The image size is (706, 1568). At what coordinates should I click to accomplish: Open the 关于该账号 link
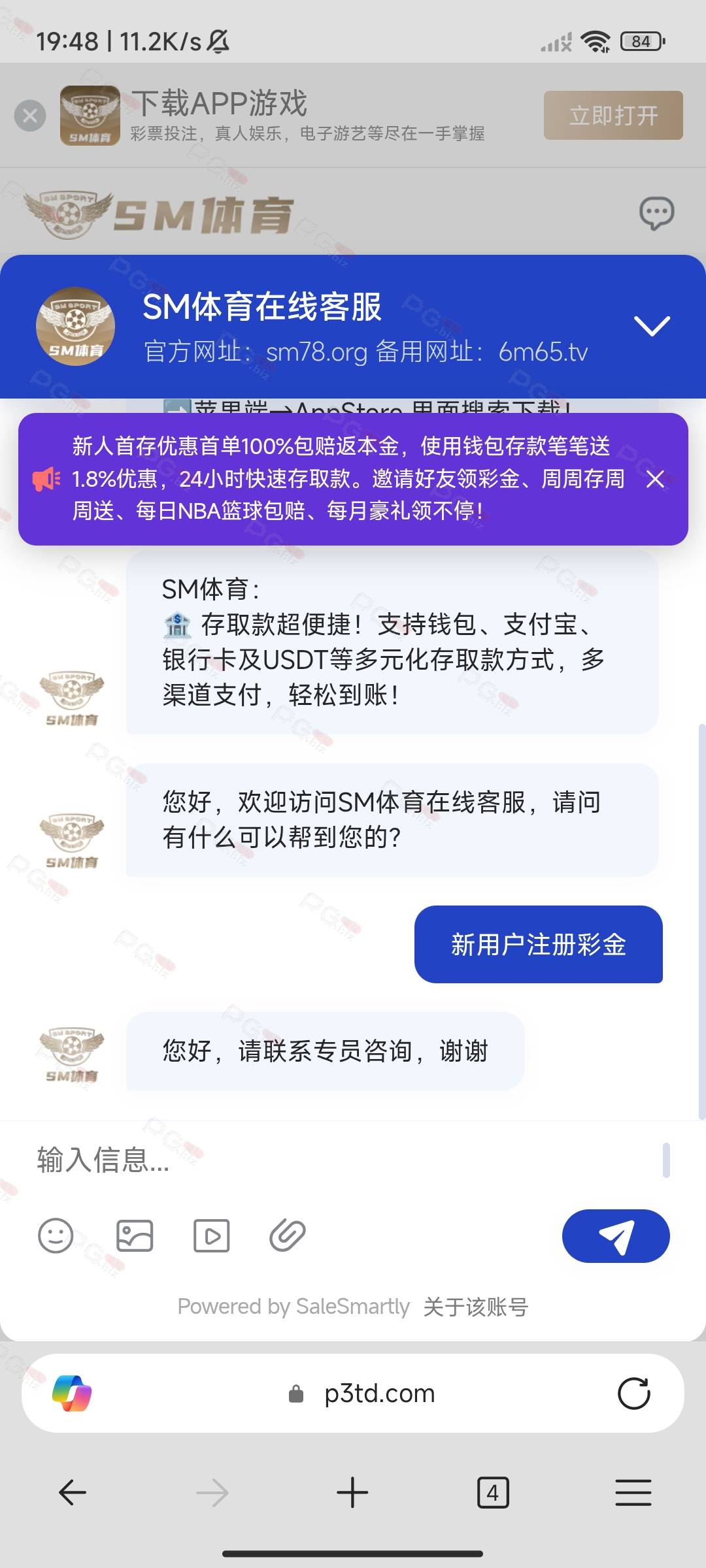[x=475, y=1306]
